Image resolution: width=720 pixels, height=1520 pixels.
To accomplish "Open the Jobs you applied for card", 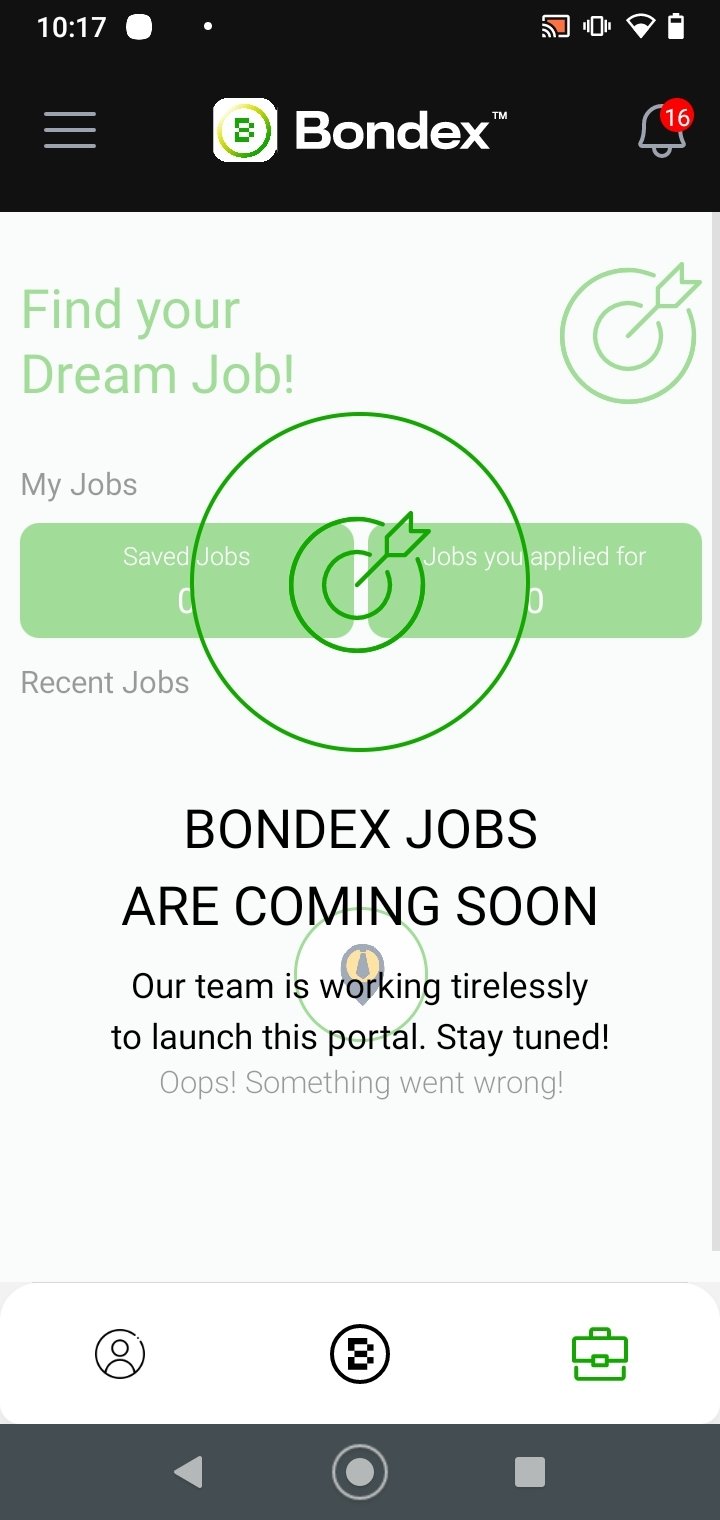I will [x=535, y=580].
